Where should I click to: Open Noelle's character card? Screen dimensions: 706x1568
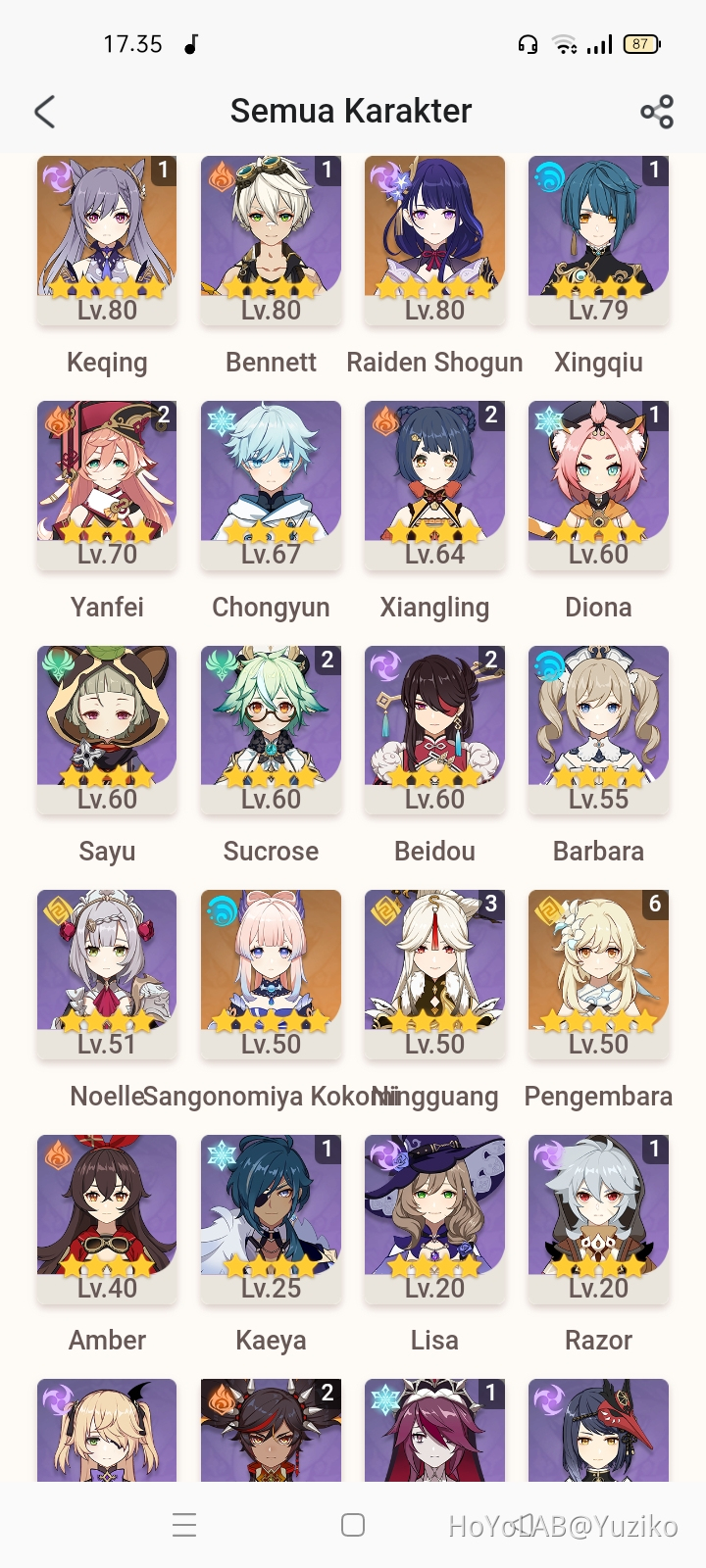(x=107, y=974)
